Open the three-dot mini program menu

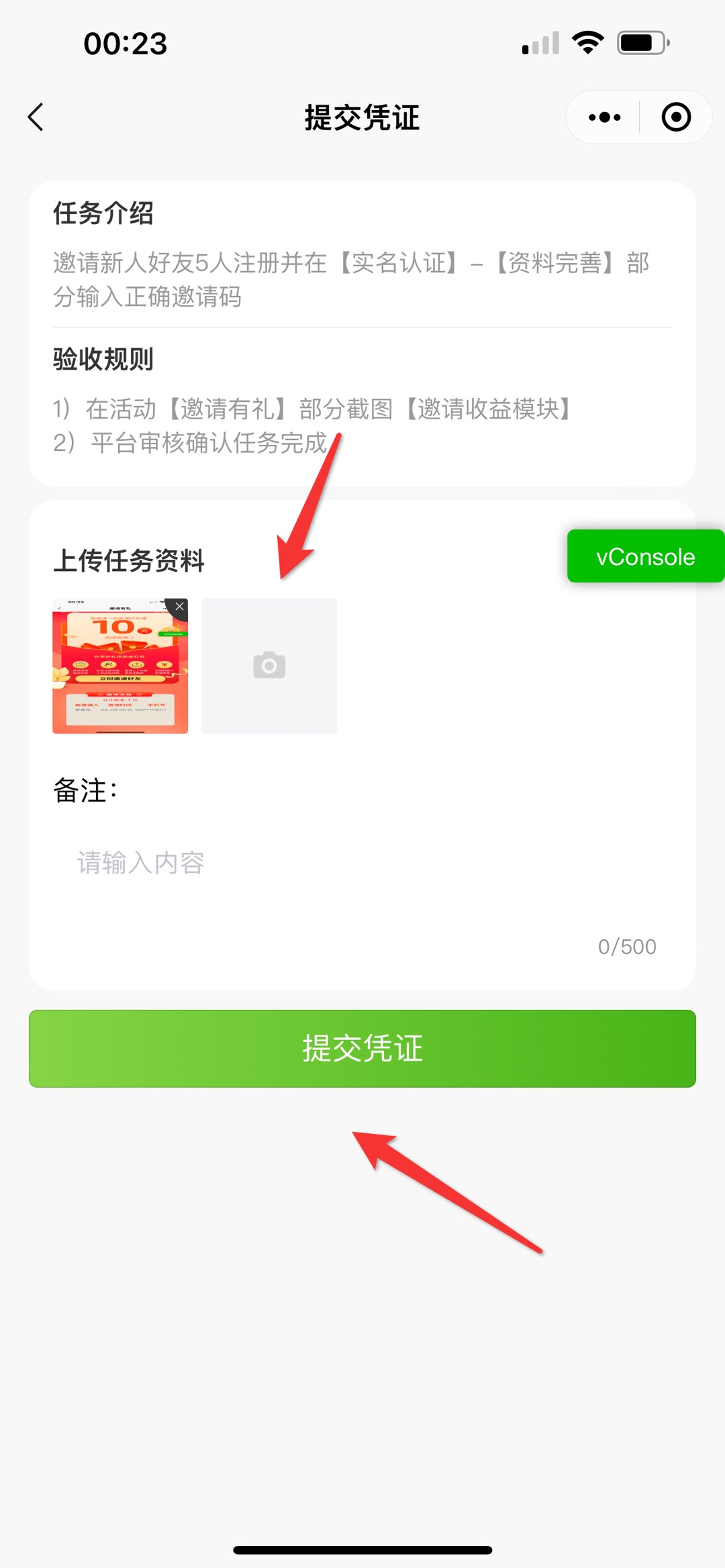pyautogui.click(x=604, y=117)
